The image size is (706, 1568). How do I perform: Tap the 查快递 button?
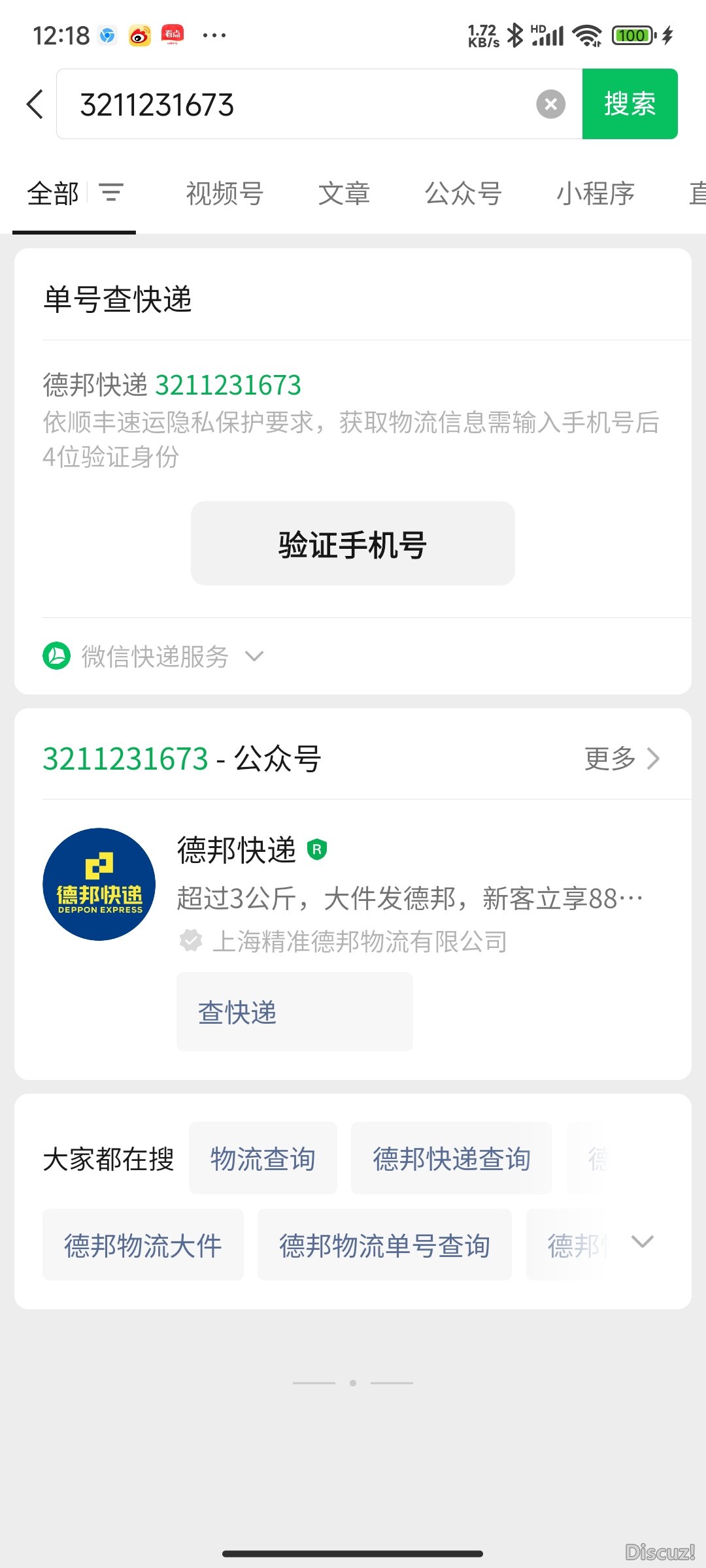coord(295,1012)
